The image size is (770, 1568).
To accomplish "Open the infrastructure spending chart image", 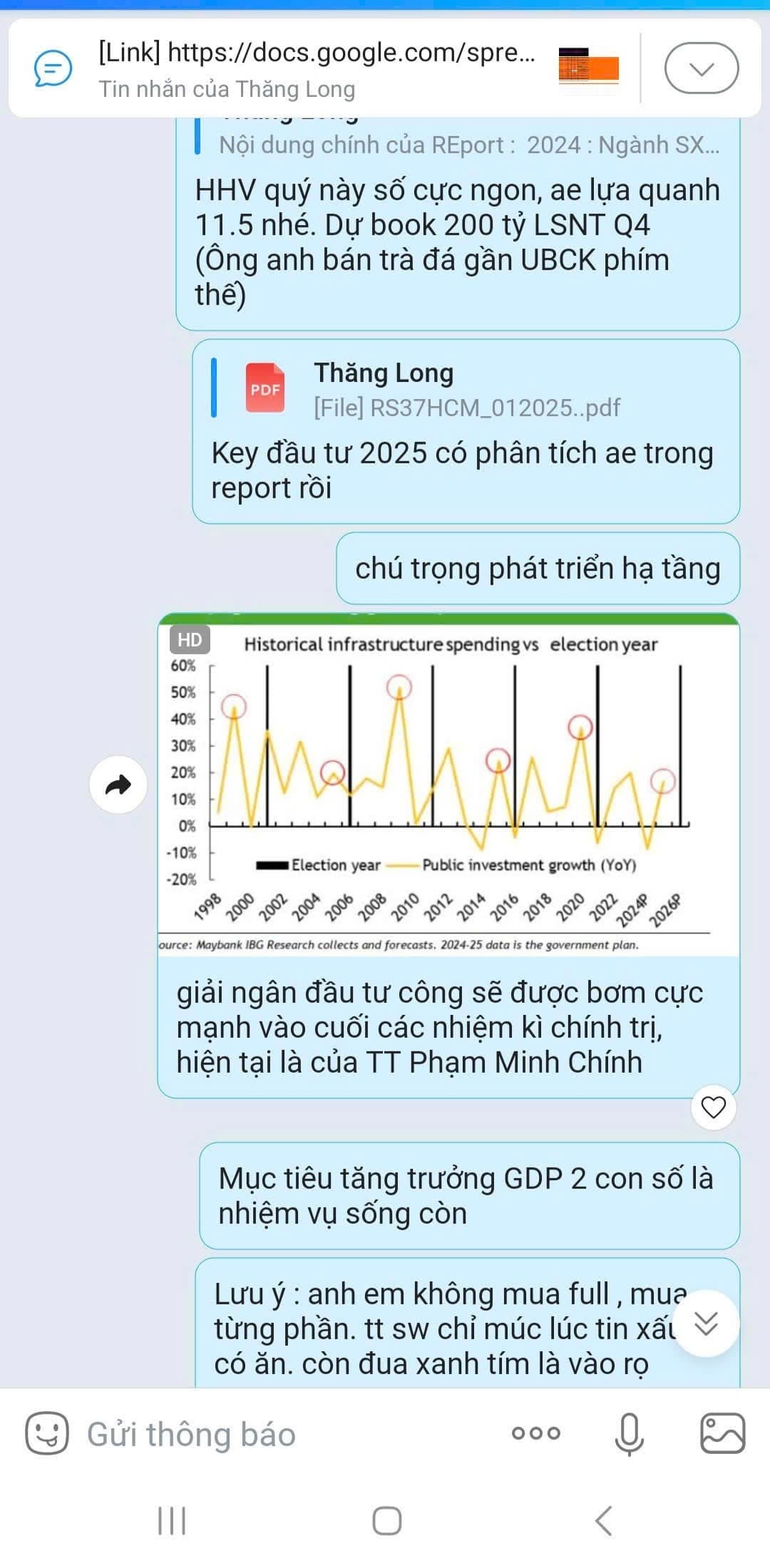I will [x=448, y=784].
